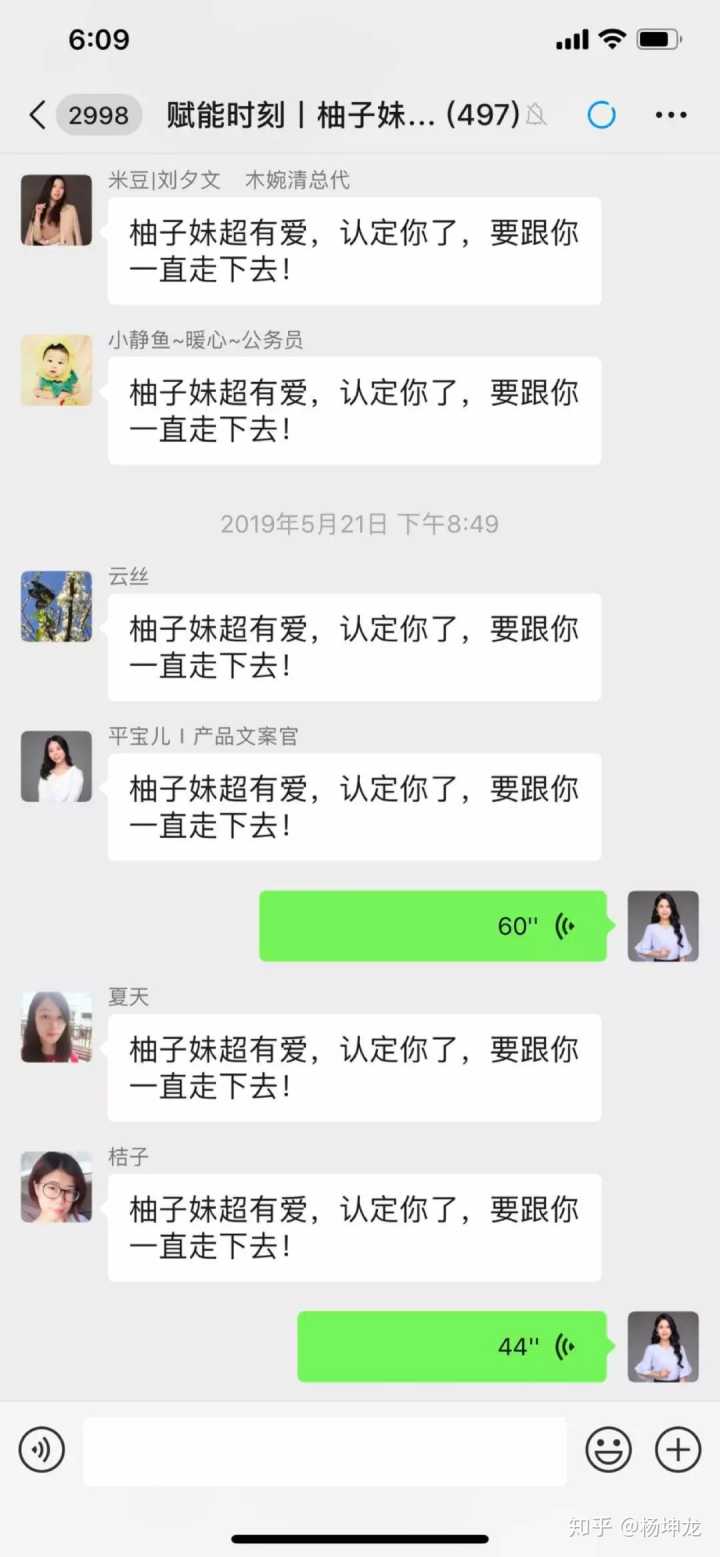Switch to voice input mode
This screenshot has width=720, height=1557.
42,1450
